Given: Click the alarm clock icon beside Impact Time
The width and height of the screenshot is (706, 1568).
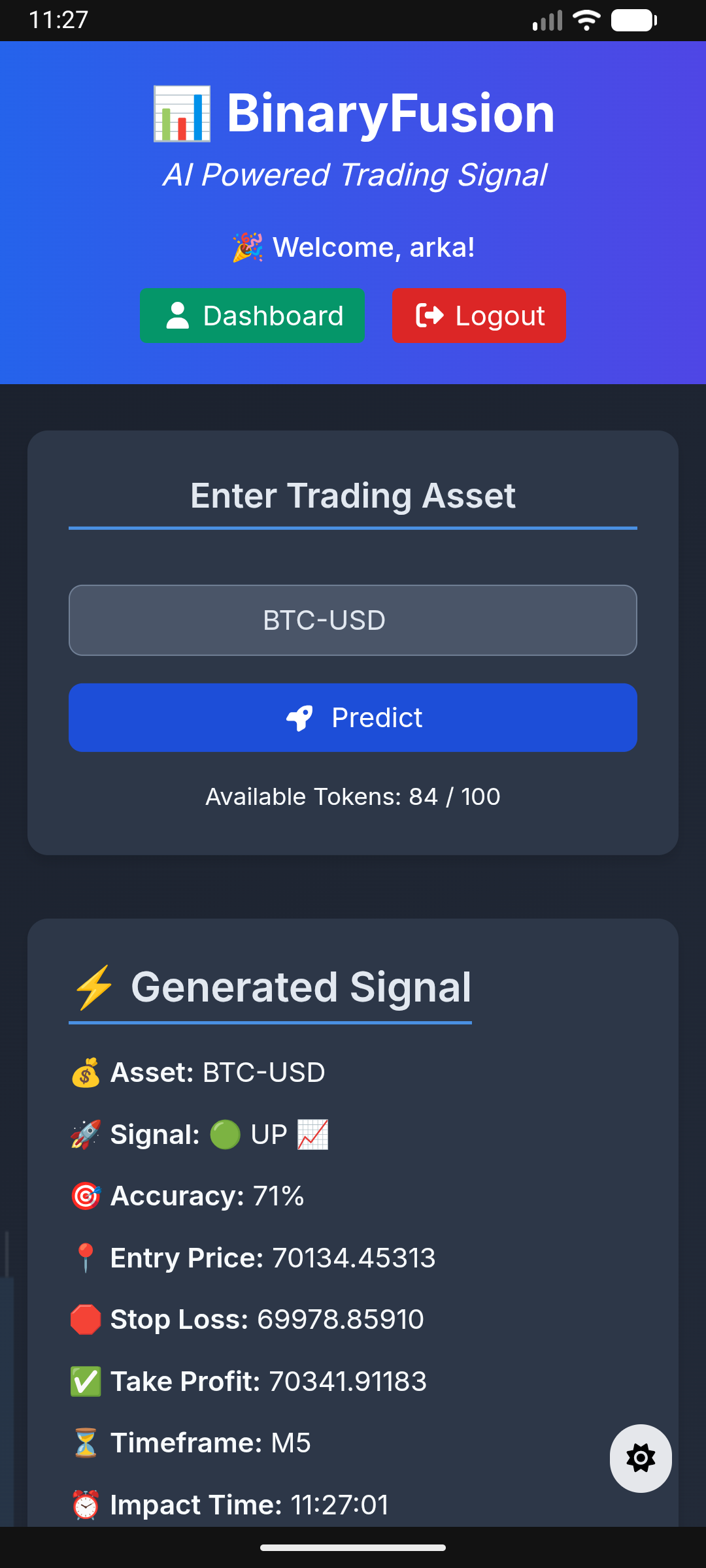Looking at the screenshot, I should click(84, 1503).
